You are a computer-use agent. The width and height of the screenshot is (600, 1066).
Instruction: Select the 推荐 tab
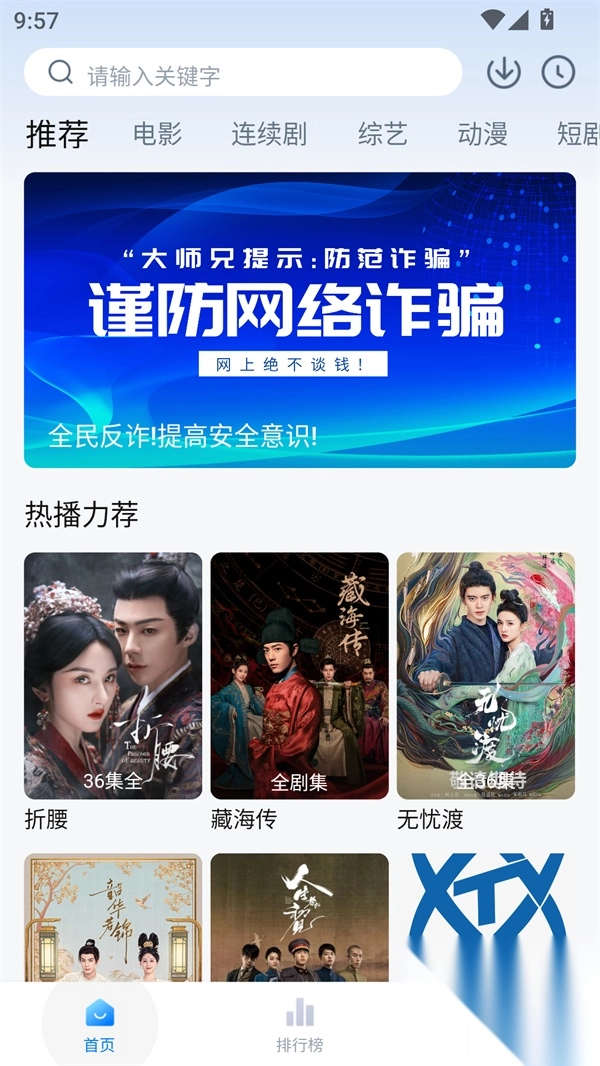pyautogui.click(x=57, y=135)
